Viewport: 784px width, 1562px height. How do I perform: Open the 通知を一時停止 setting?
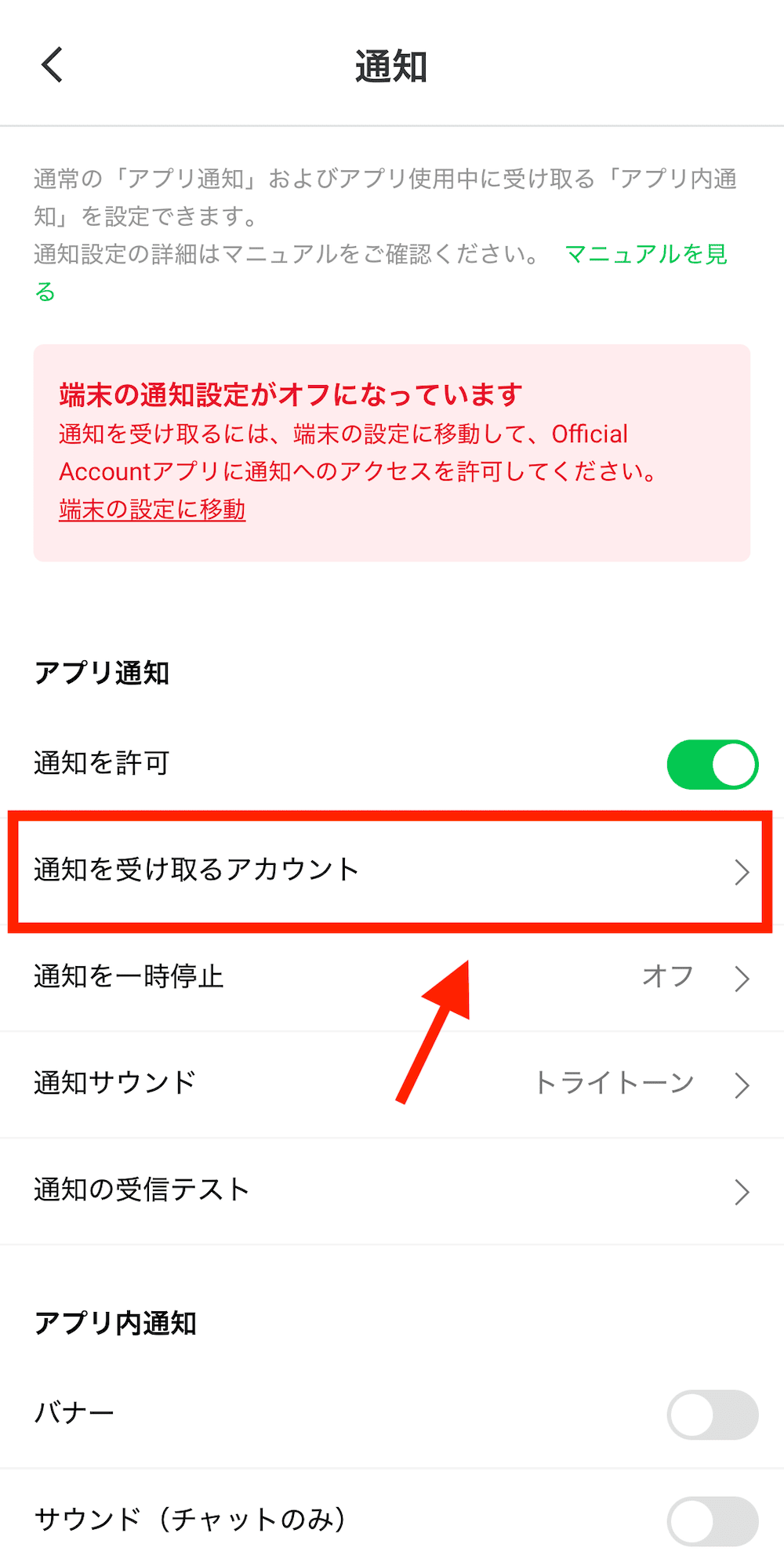392,978
